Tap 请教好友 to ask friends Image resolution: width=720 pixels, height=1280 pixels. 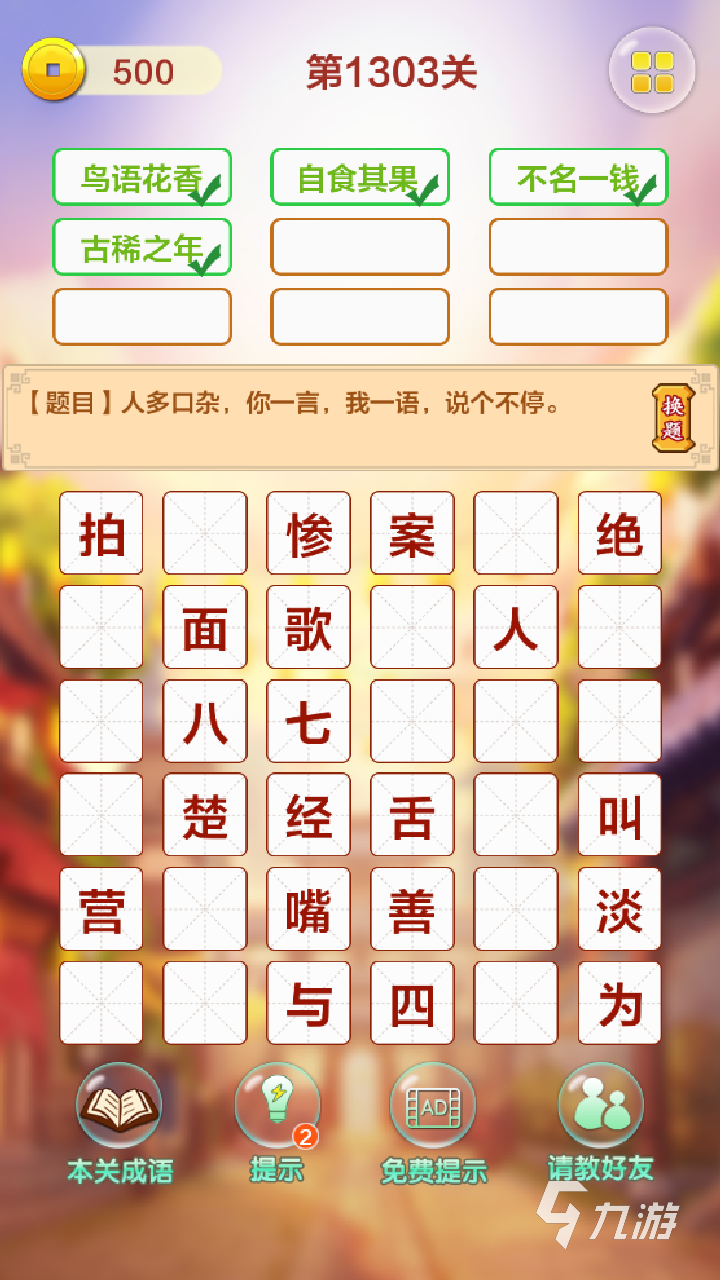(x=600, y=1107)
